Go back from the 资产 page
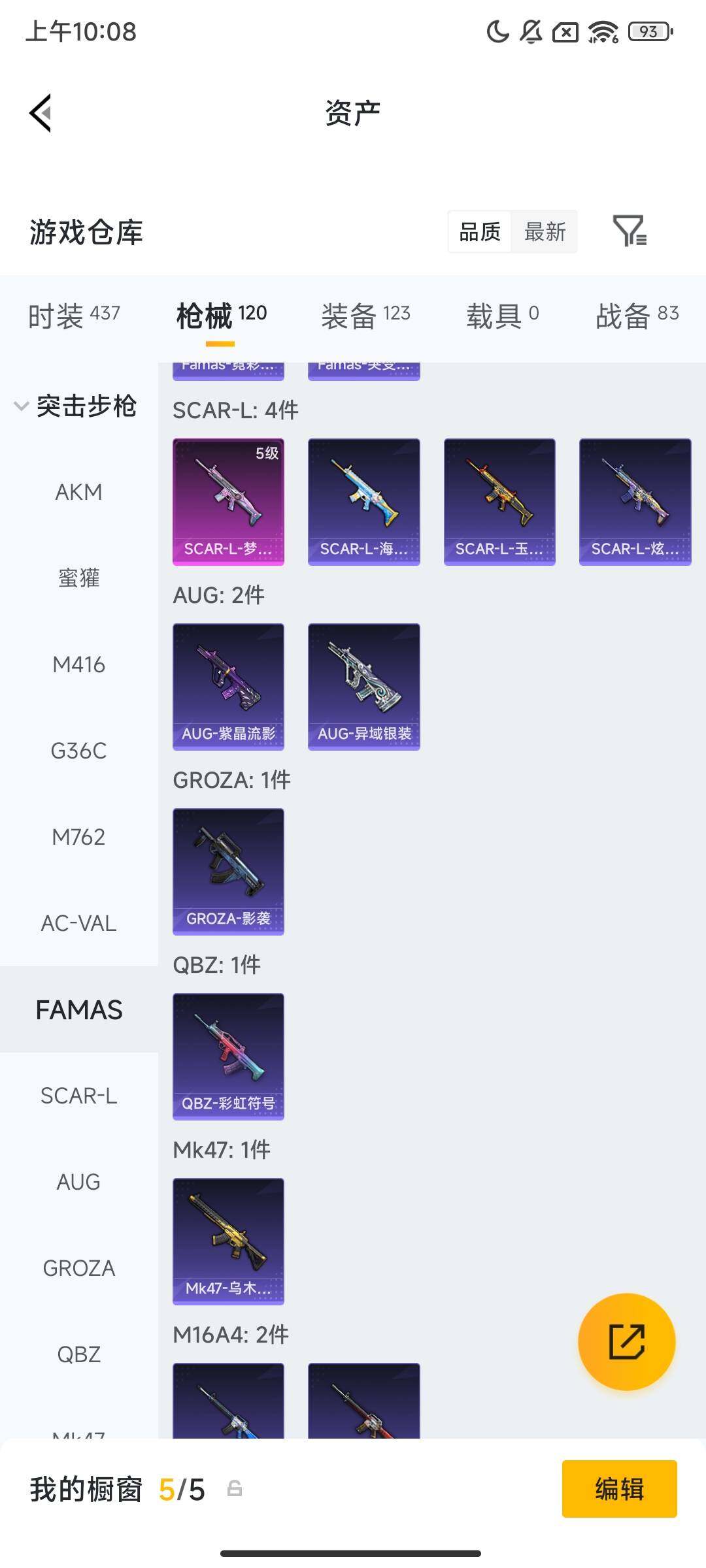Image resolution: width=706 pixels, height=1568 pixels. click(x=41, y=113)
